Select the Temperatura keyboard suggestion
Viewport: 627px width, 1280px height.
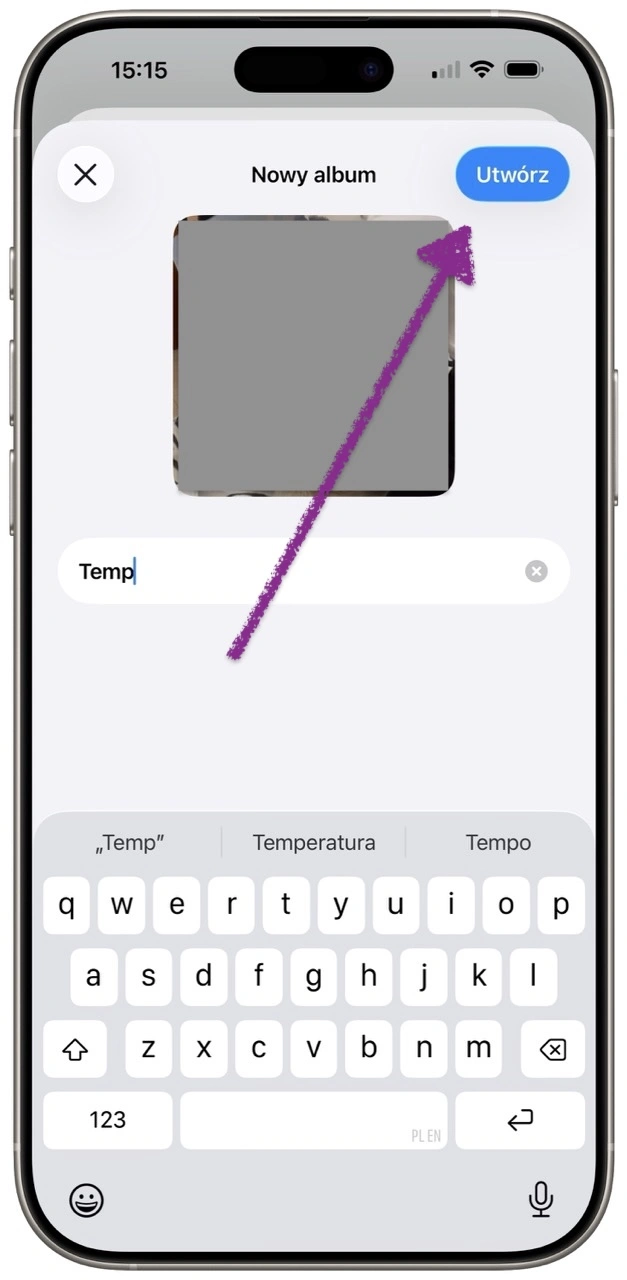pyautogui.click(x=314, y=843)
